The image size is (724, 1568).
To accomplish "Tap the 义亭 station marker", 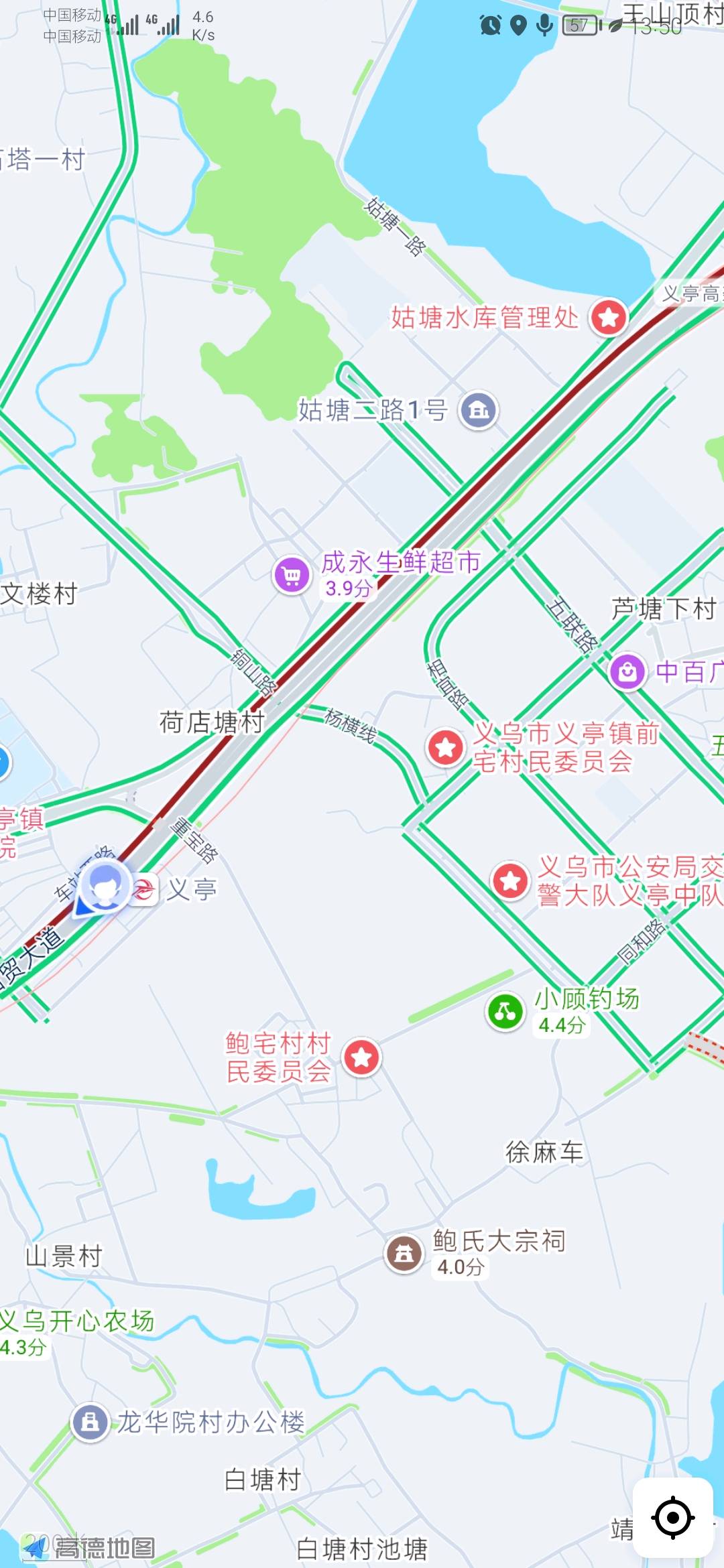I will point(144,890).
